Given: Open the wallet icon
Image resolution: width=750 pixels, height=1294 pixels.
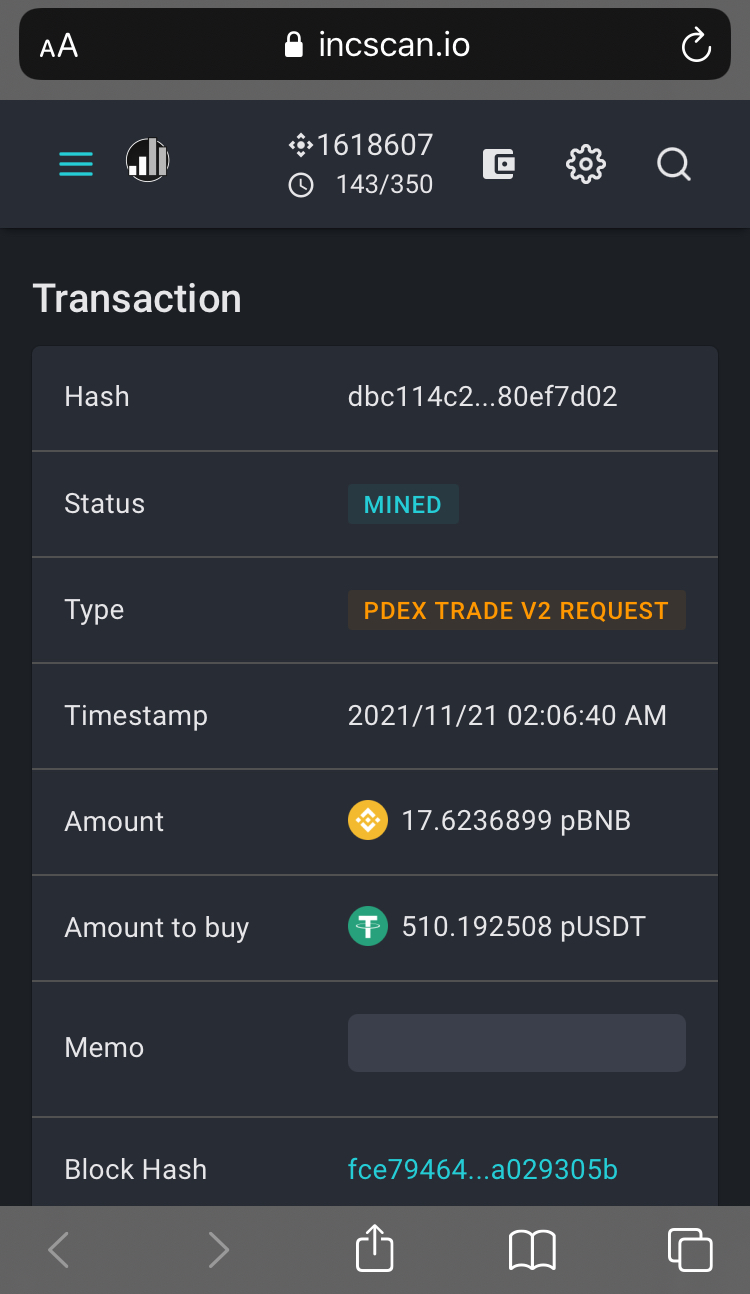Looking at the screenshot, I should pyautogui.click(x=499, y=163).
